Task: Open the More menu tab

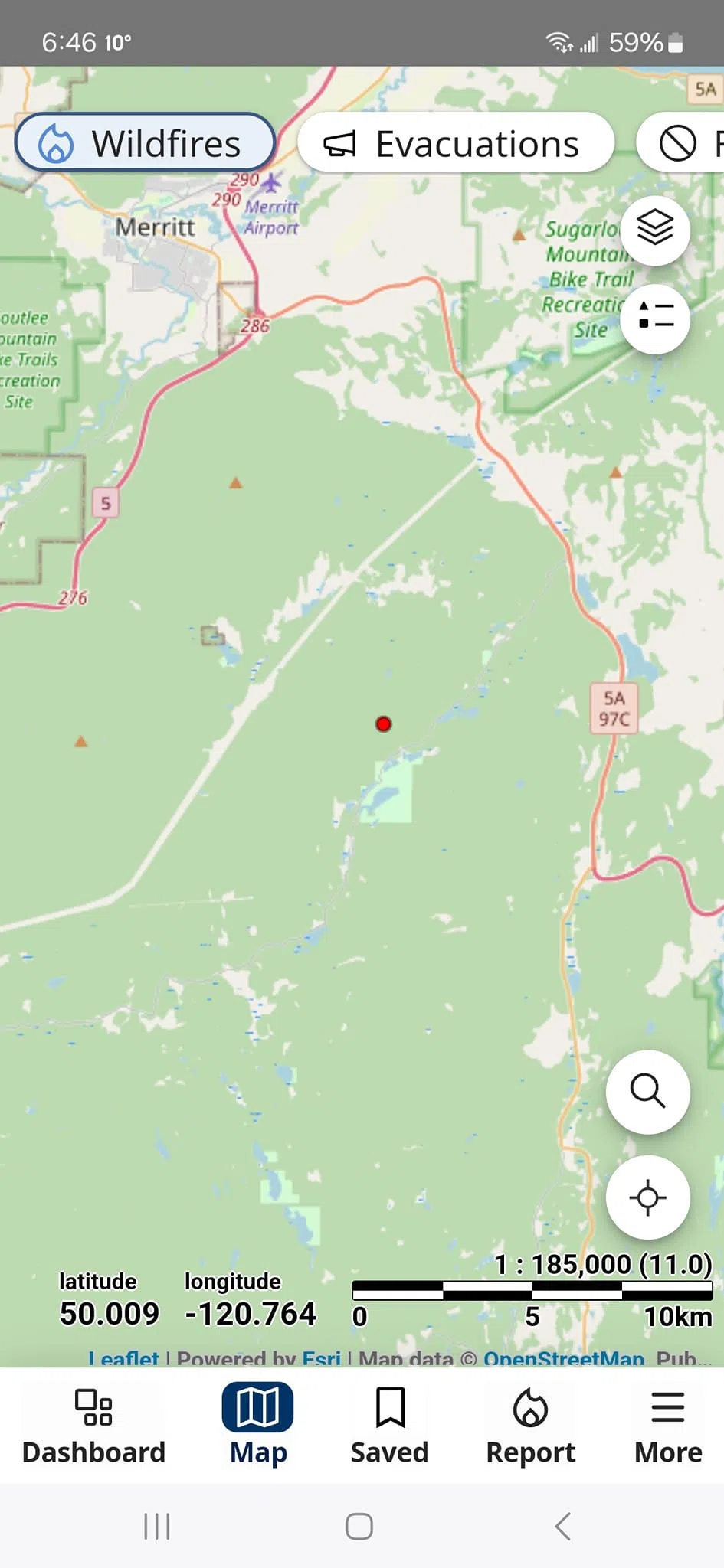Action: pos(667,1426)
